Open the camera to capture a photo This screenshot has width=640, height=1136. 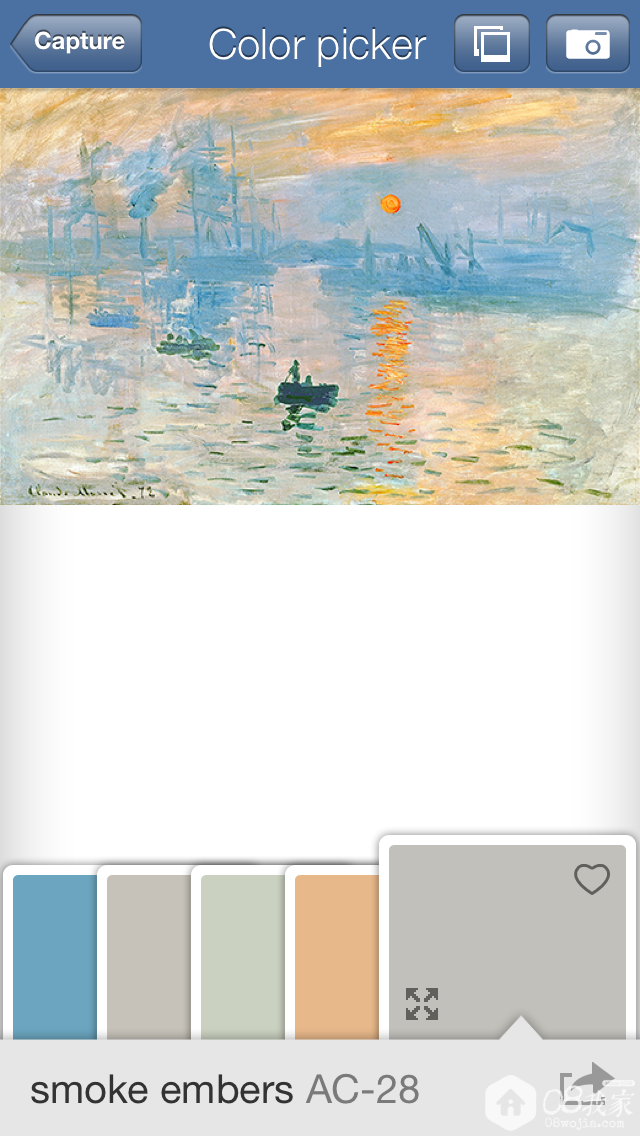[587, 43]
